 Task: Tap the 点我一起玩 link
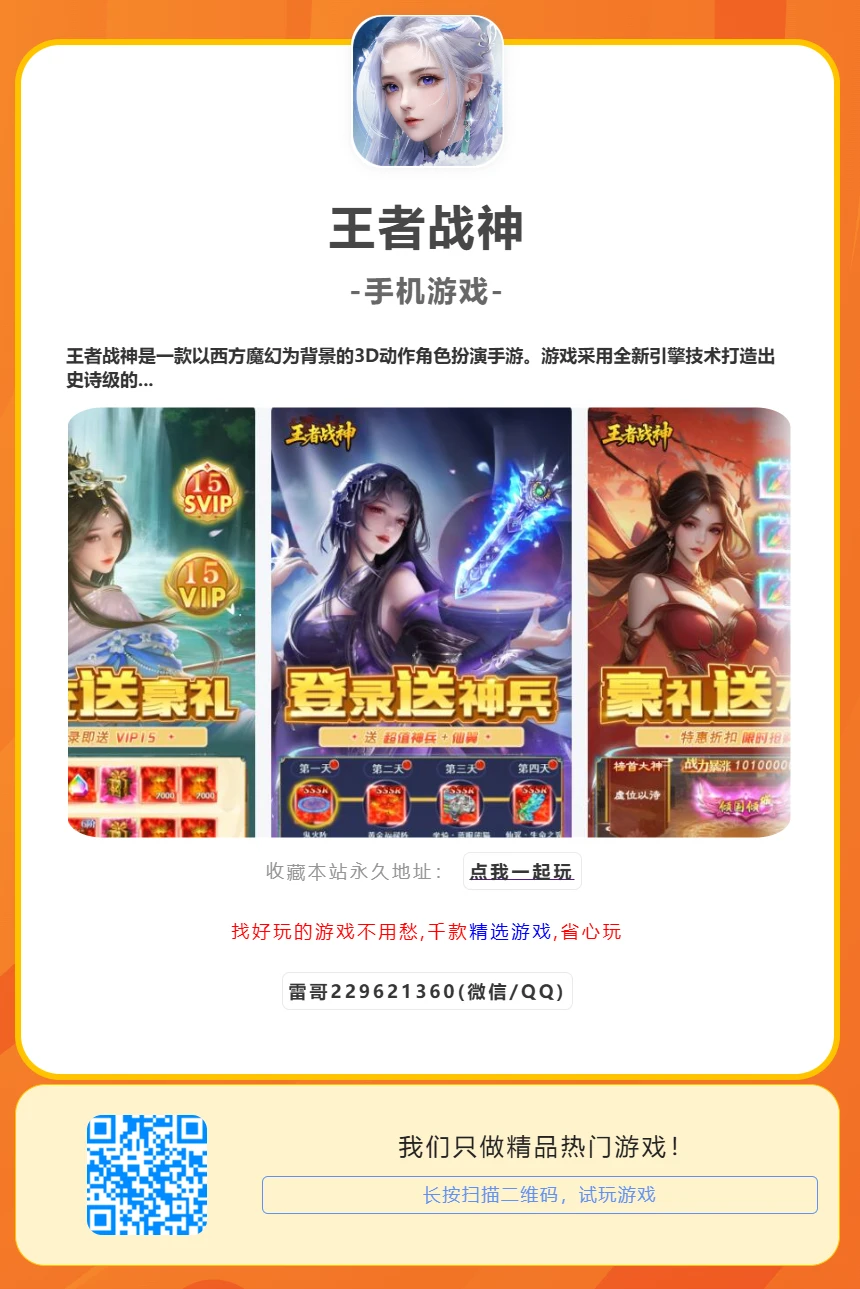pyautogui.click(x=521, y=871)
